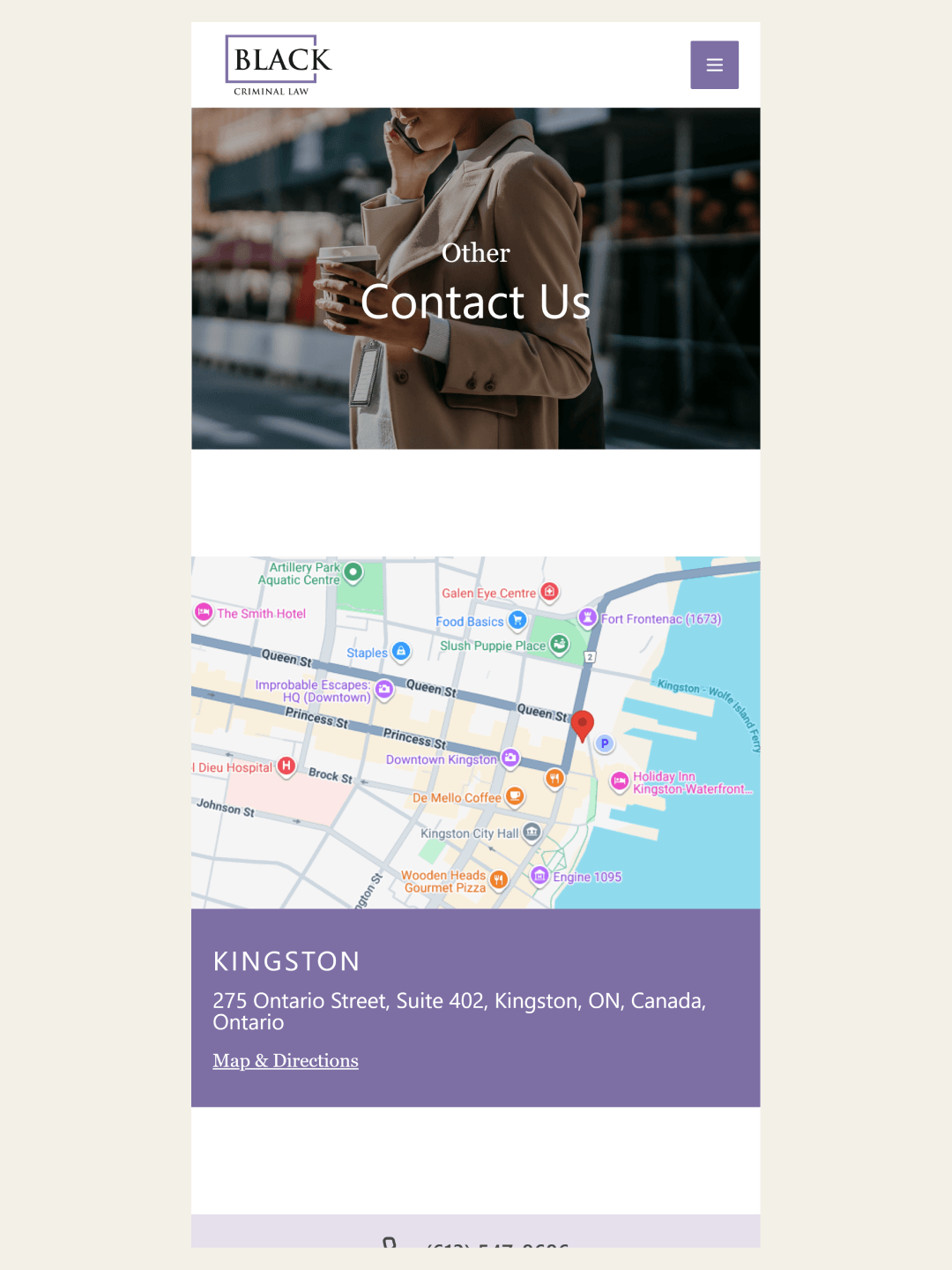
Task: Click the Parking icon near the red pin
Action: 604,743
